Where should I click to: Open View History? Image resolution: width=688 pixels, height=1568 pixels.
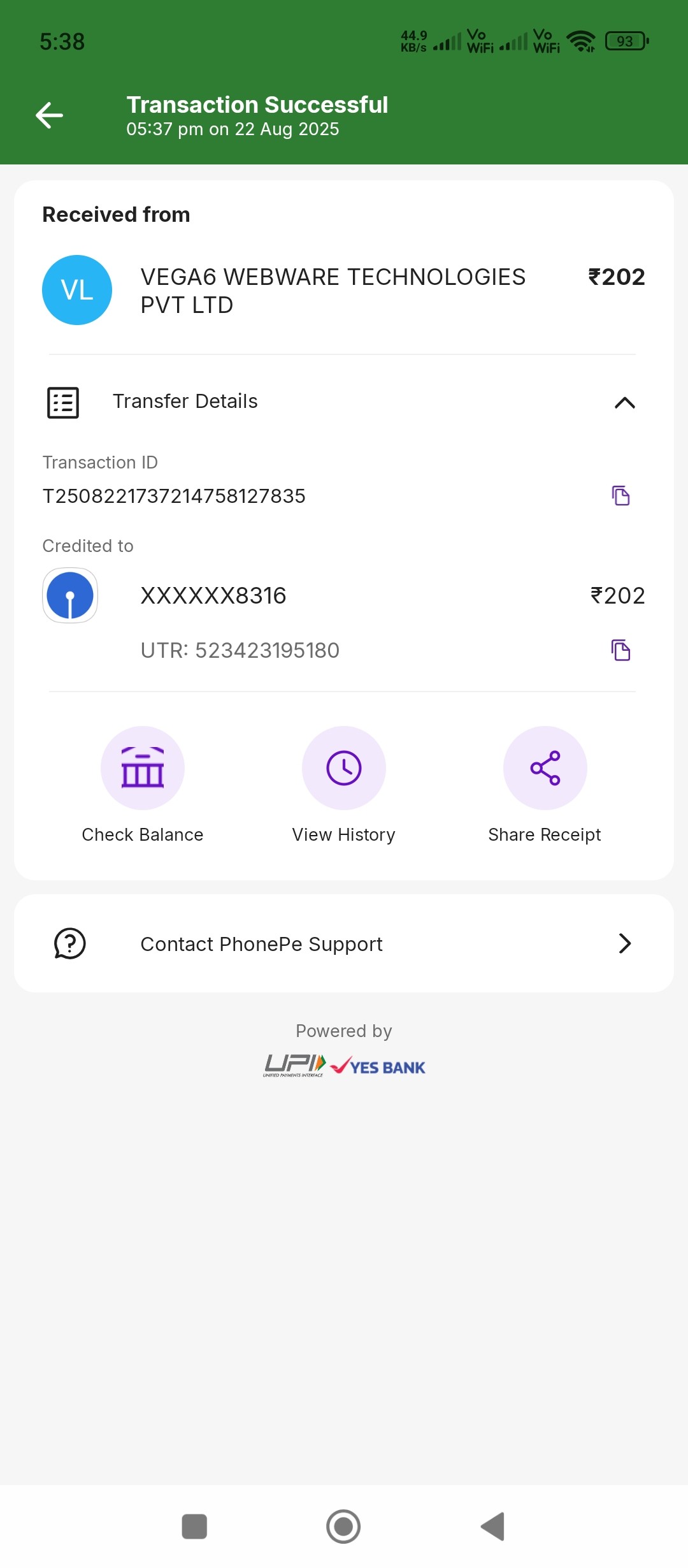coord(344,768)
